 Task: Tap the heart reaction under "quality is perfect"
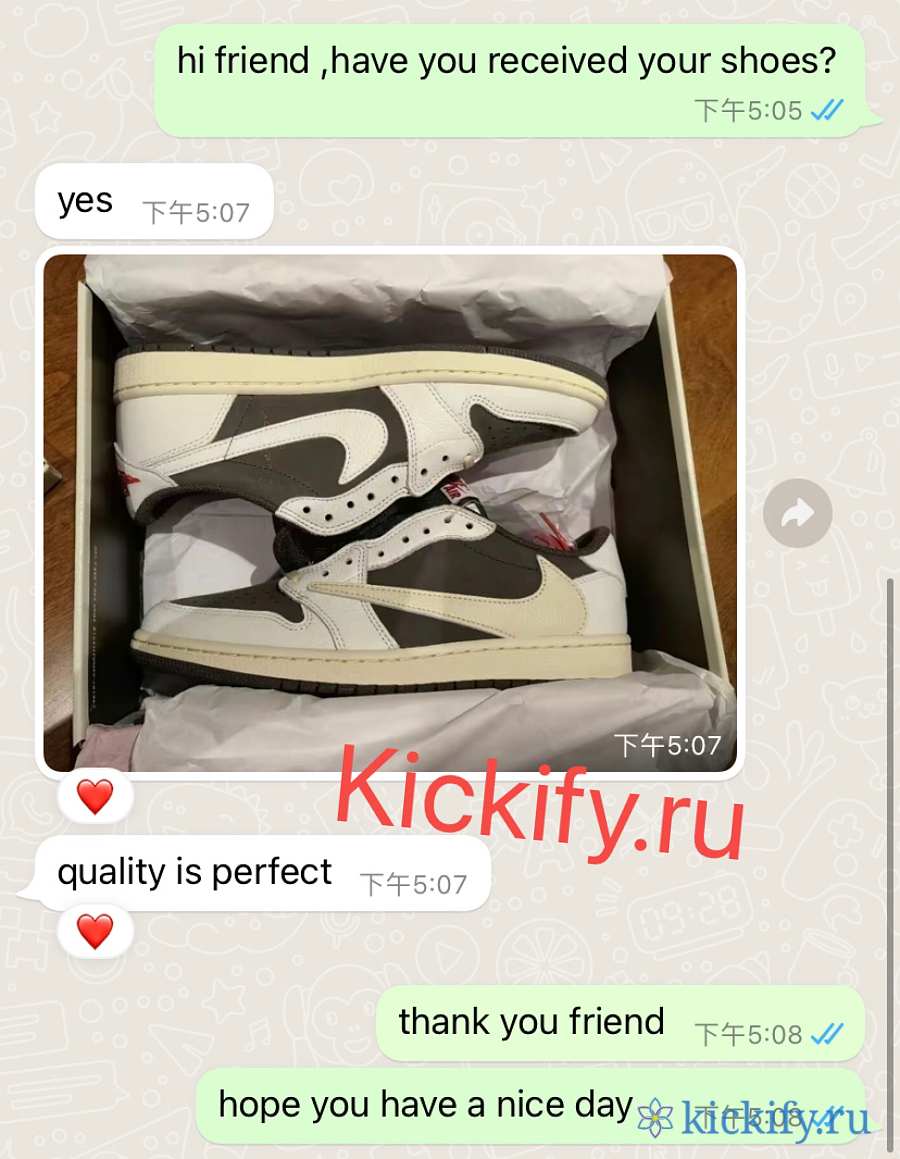(x=95, y=931)
